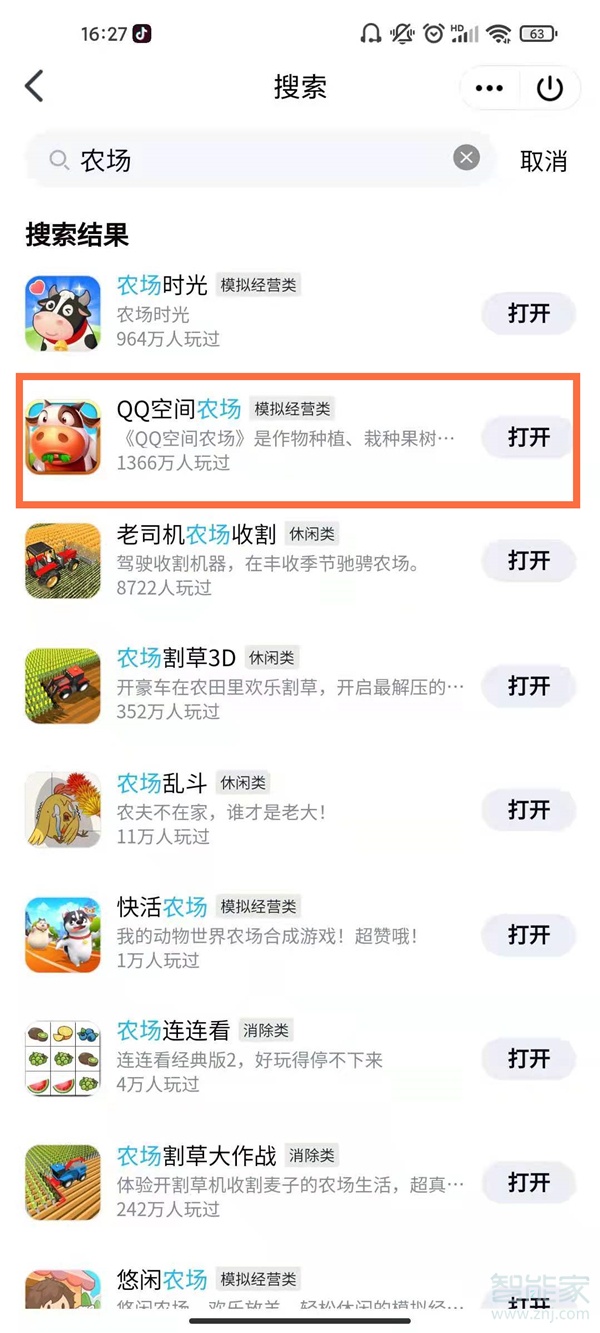Close the mini program with the power icon

pos(550,88)
